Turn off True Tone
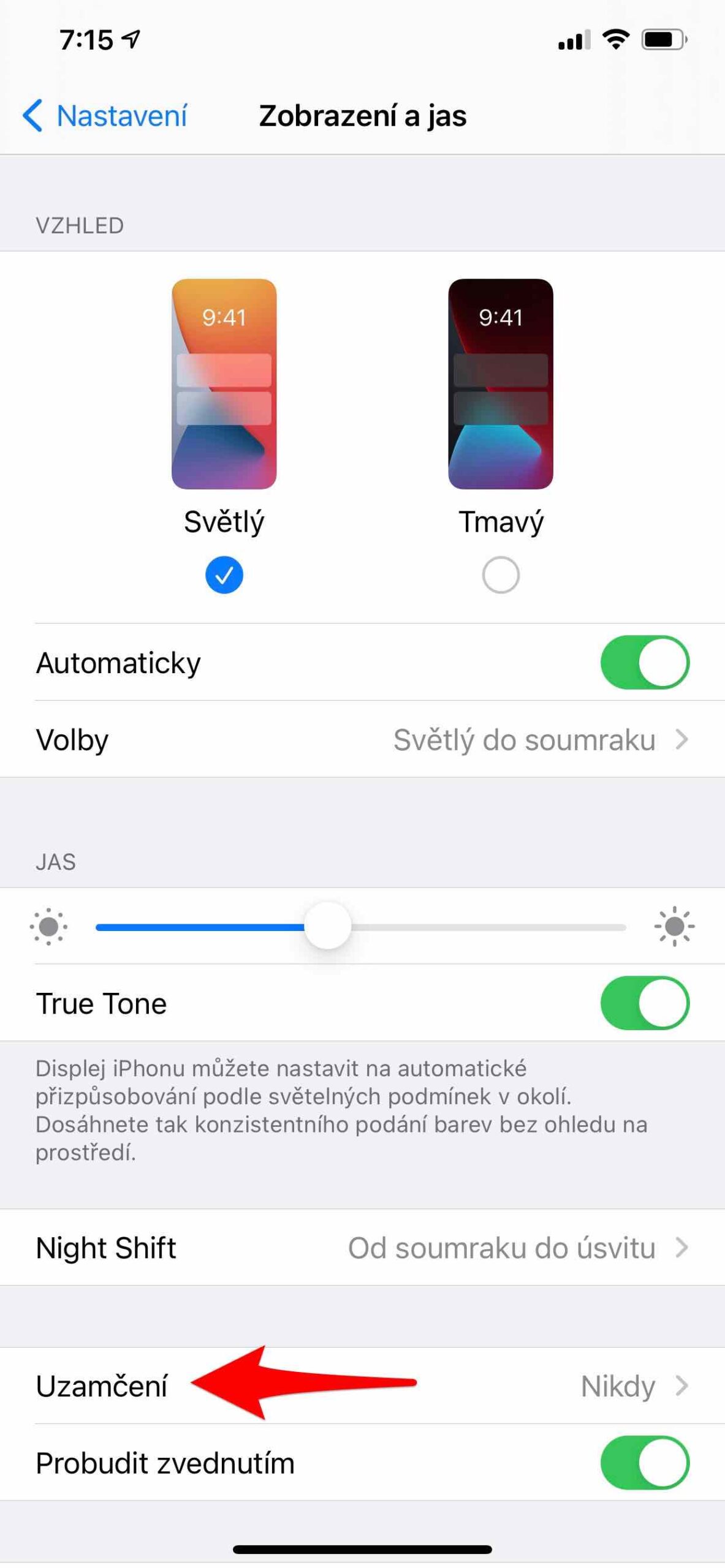725x1568 pixels. pos(644,1003)
